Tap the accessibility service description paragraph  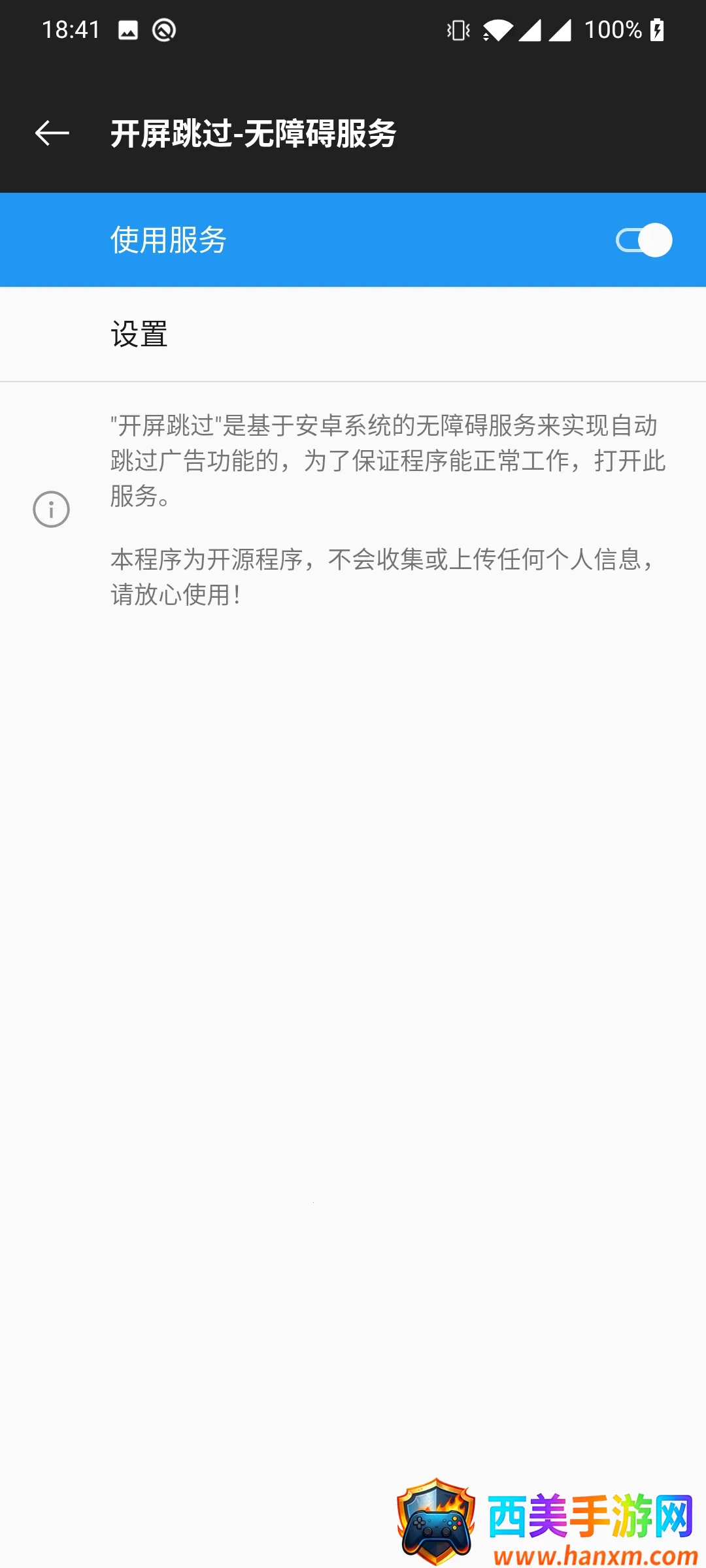(387, 462)
